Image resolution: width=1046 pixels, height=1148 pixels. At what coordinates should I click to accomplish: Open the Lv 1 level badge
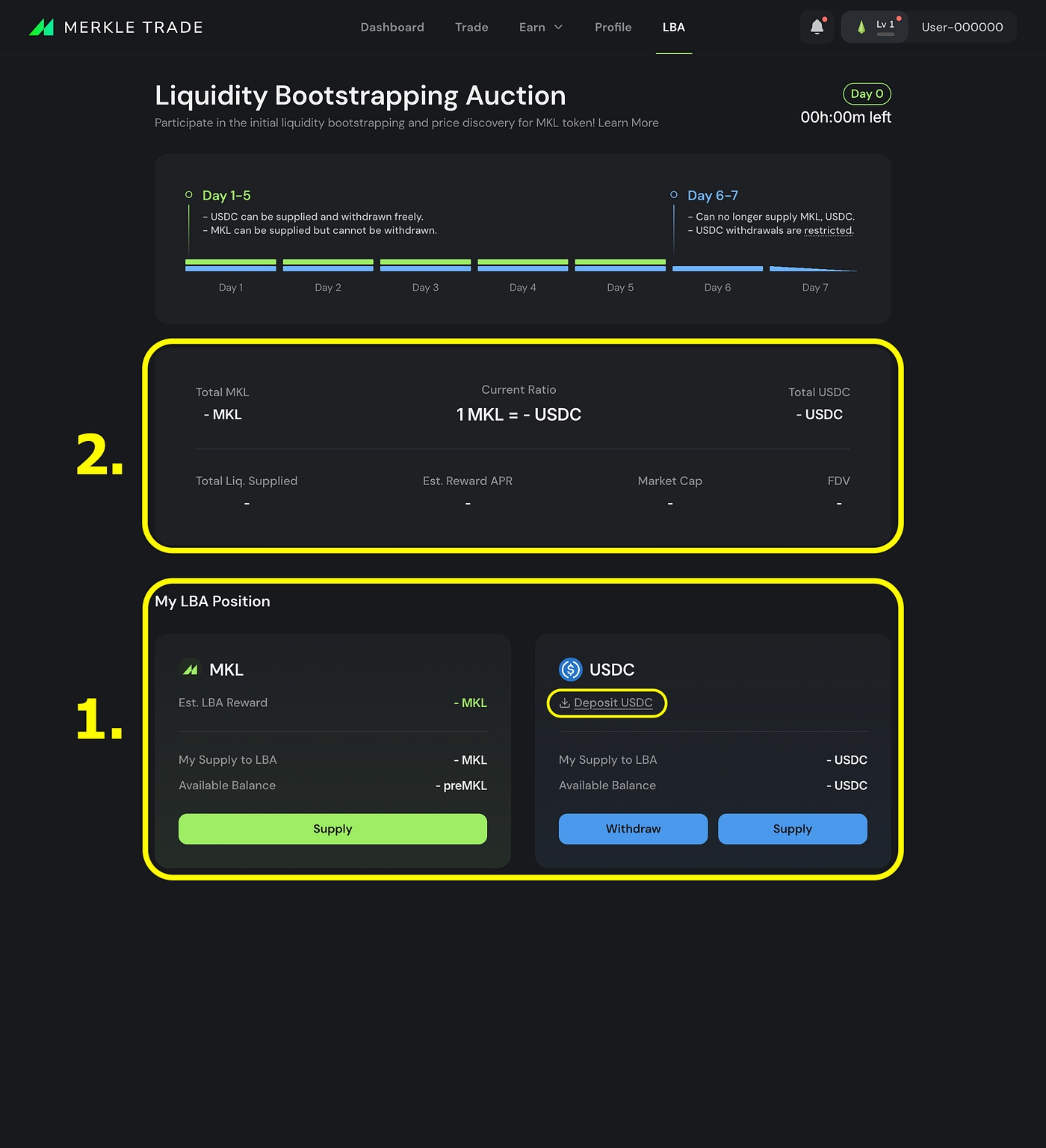[x=875, y=28]
